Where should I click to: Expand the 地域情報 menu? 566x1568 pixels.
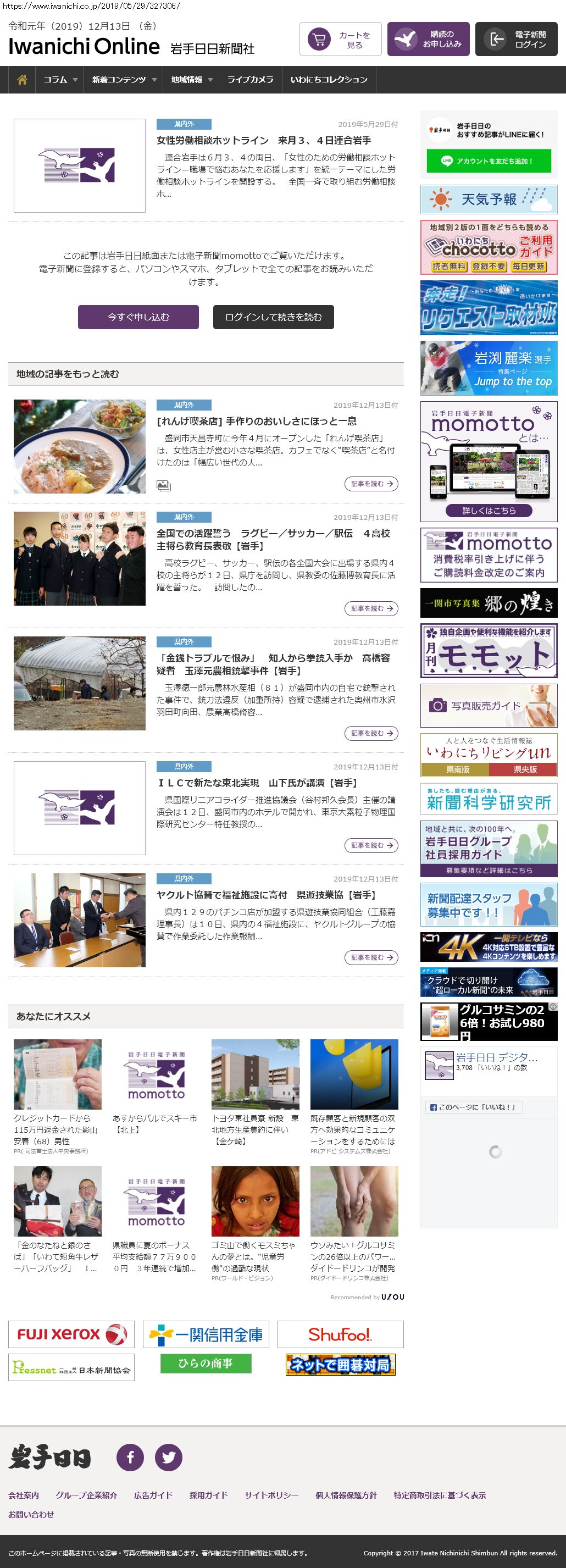191,80
